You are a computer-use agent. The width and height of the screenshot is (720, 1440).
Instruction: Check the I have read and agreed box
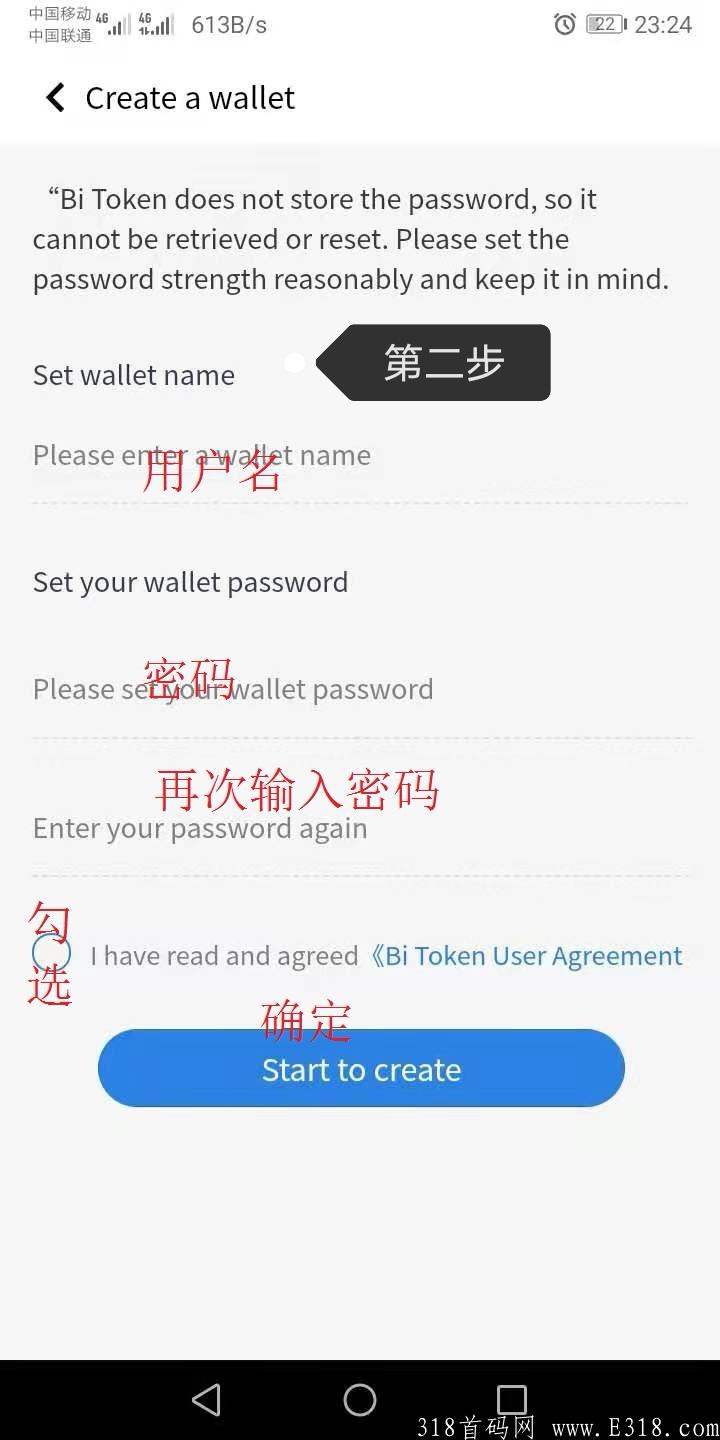[x=52, y=955]
